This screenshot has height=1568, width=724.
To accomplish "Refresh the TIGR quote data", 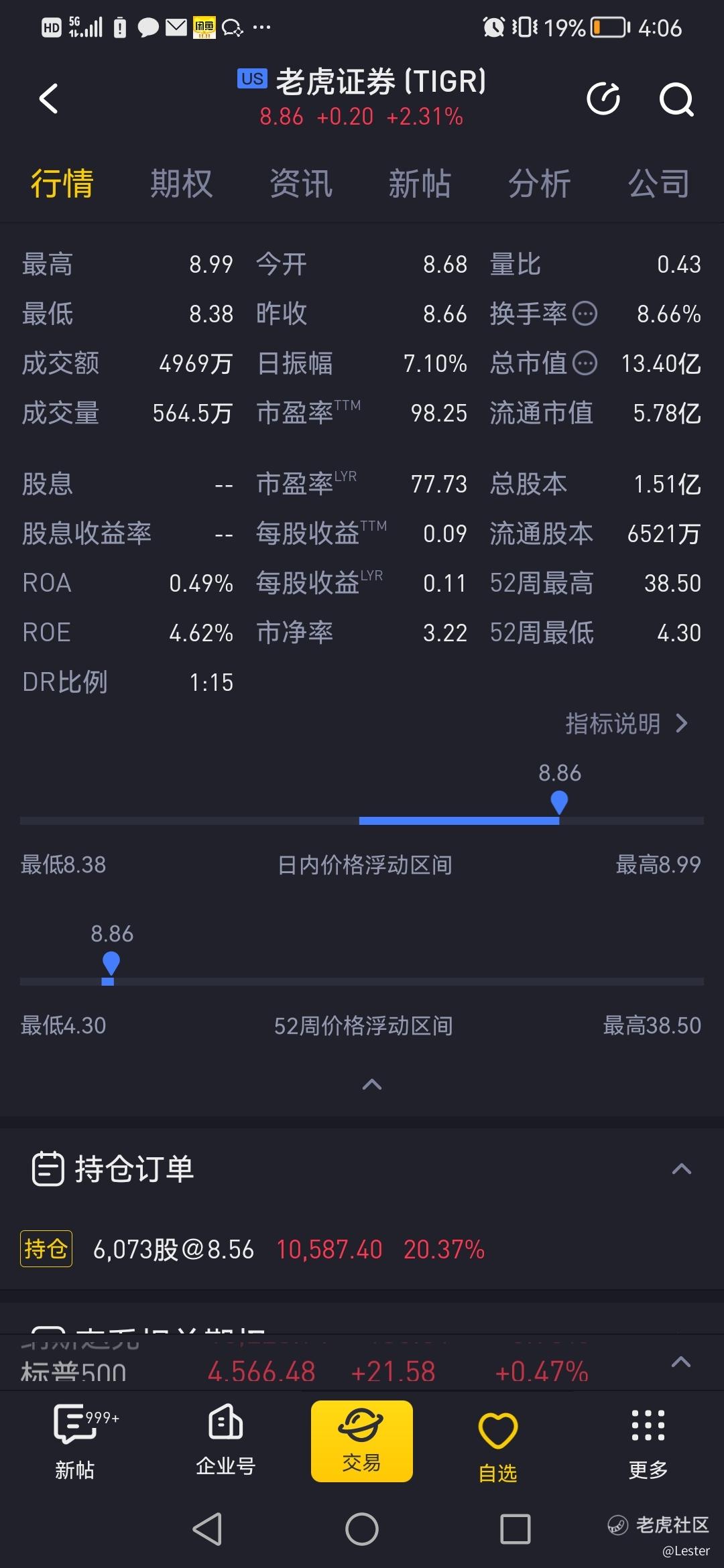I will tap(603, 99).
